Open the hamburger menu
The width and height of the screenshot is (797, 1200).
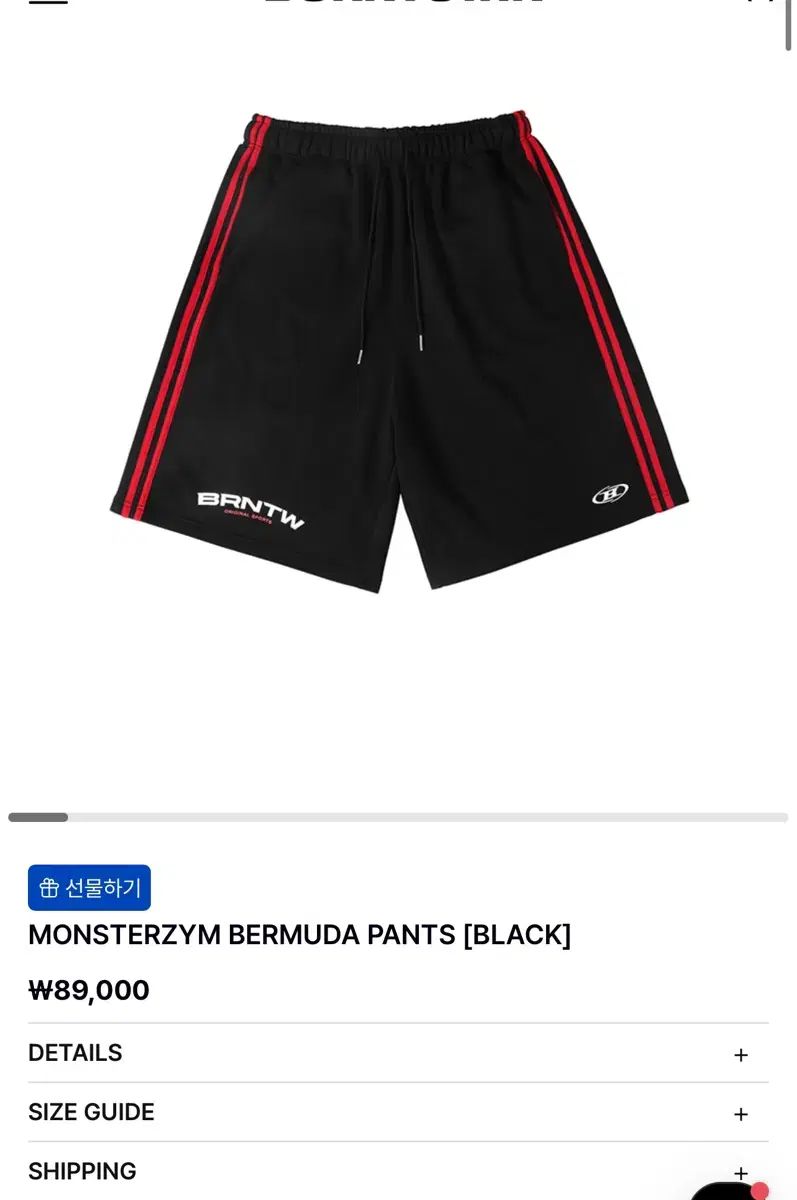[47, 3]
